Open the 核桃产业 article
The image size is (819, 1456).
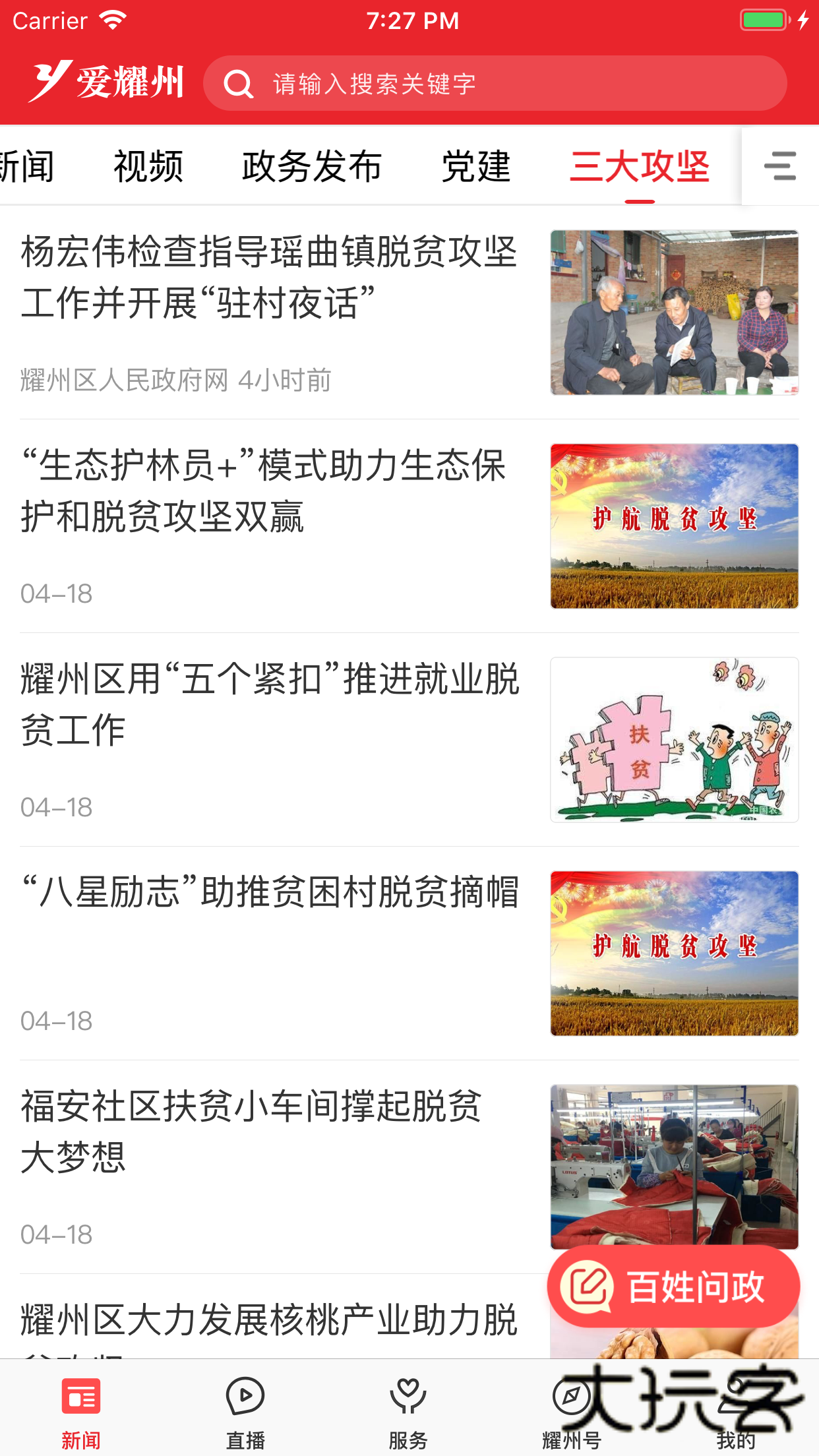click(270, 1320)
